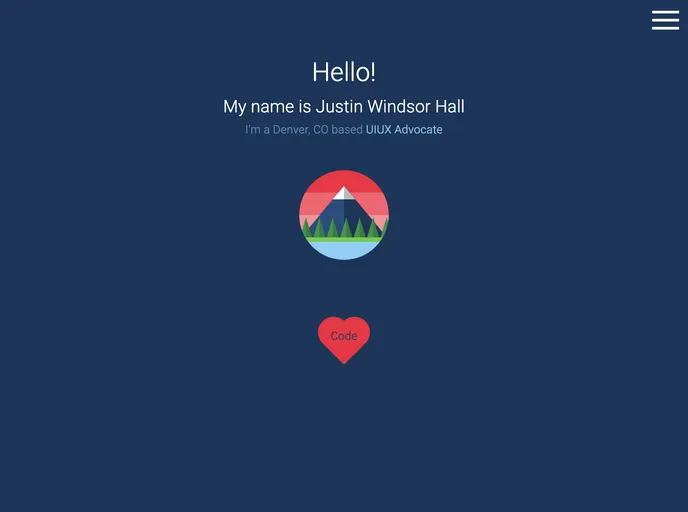Screen dimensions: 688x512
Task: Tap the Code heart button
Action: 344,337
